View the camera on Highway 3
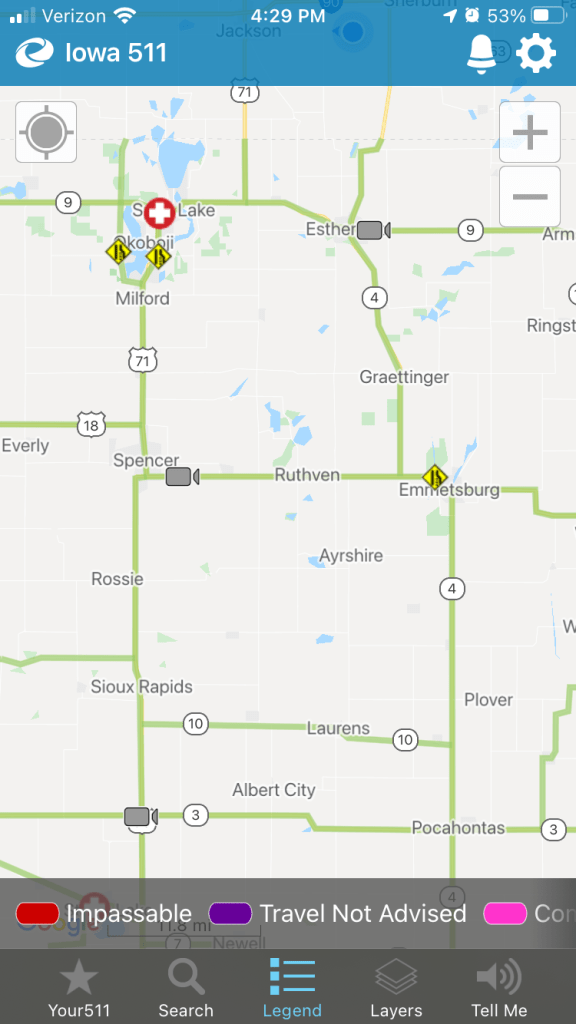The width and height of the screenshot is (576, 1024). [141, 816]
